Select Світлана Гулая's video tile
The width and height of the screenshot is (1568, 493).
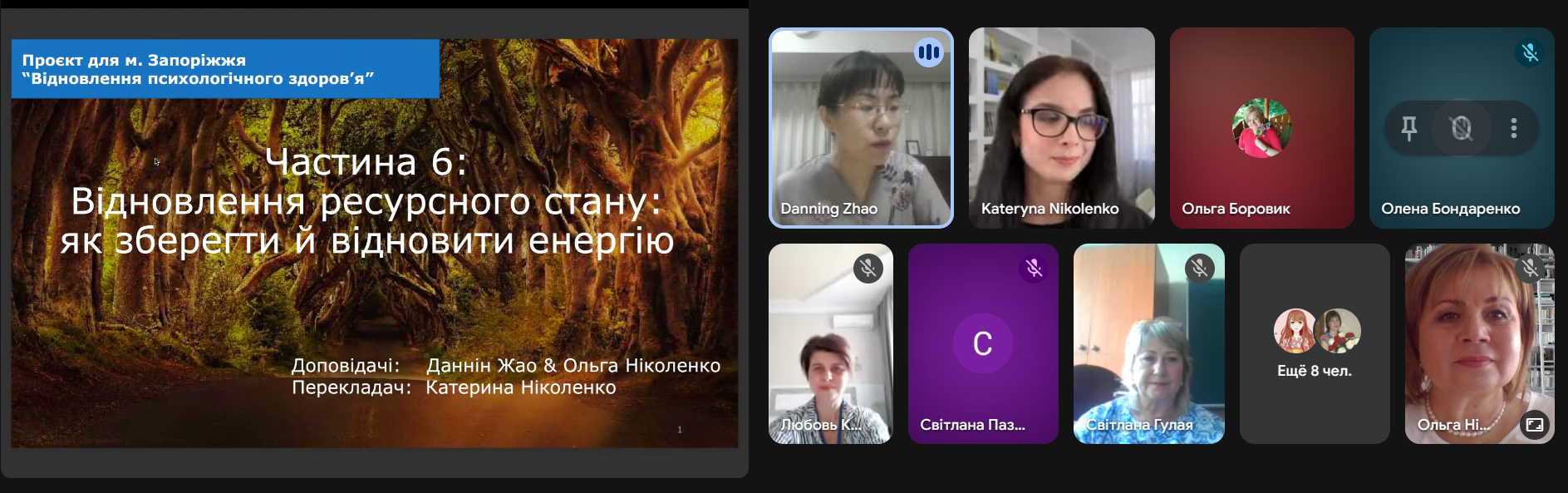[1148, 343]
